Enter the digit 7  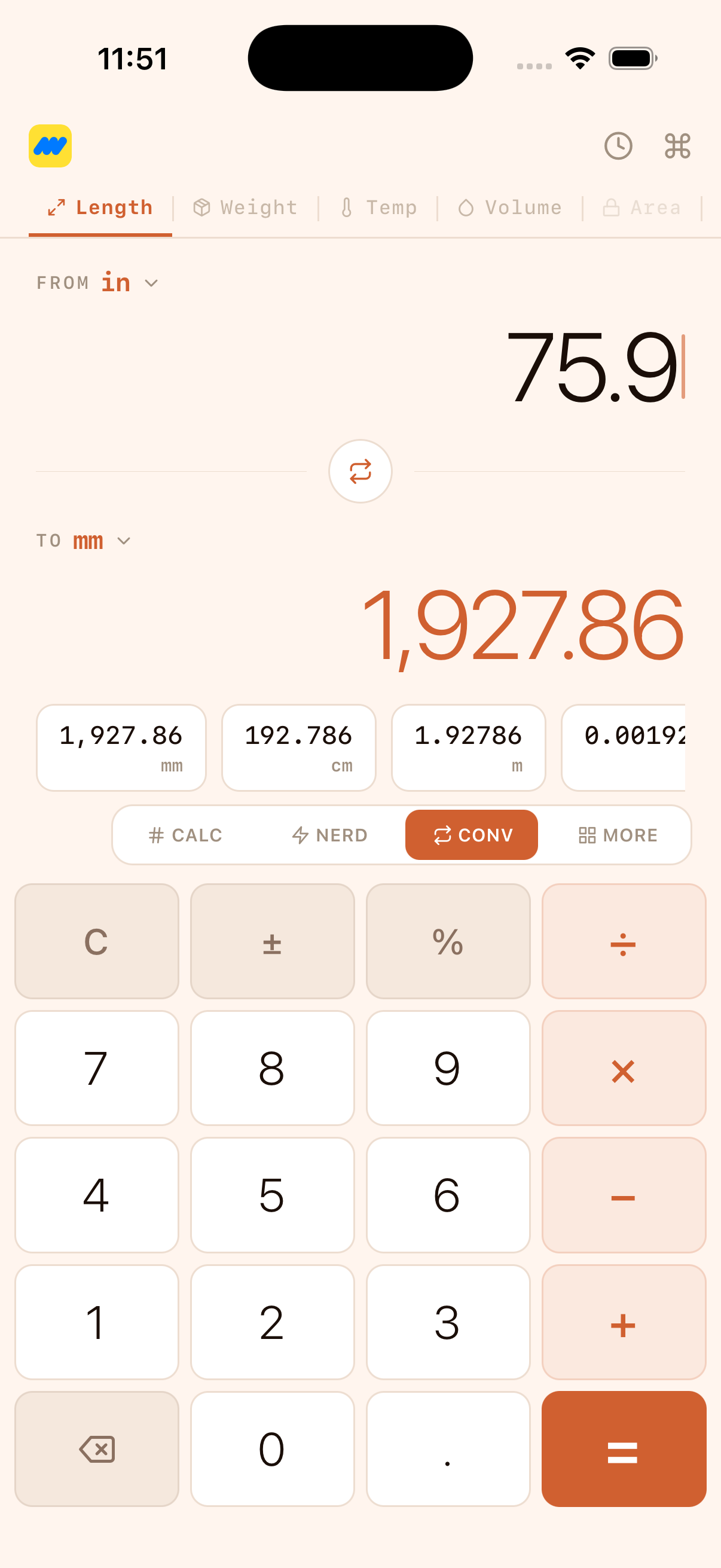pyautogui.click(x=97, y=1067)
